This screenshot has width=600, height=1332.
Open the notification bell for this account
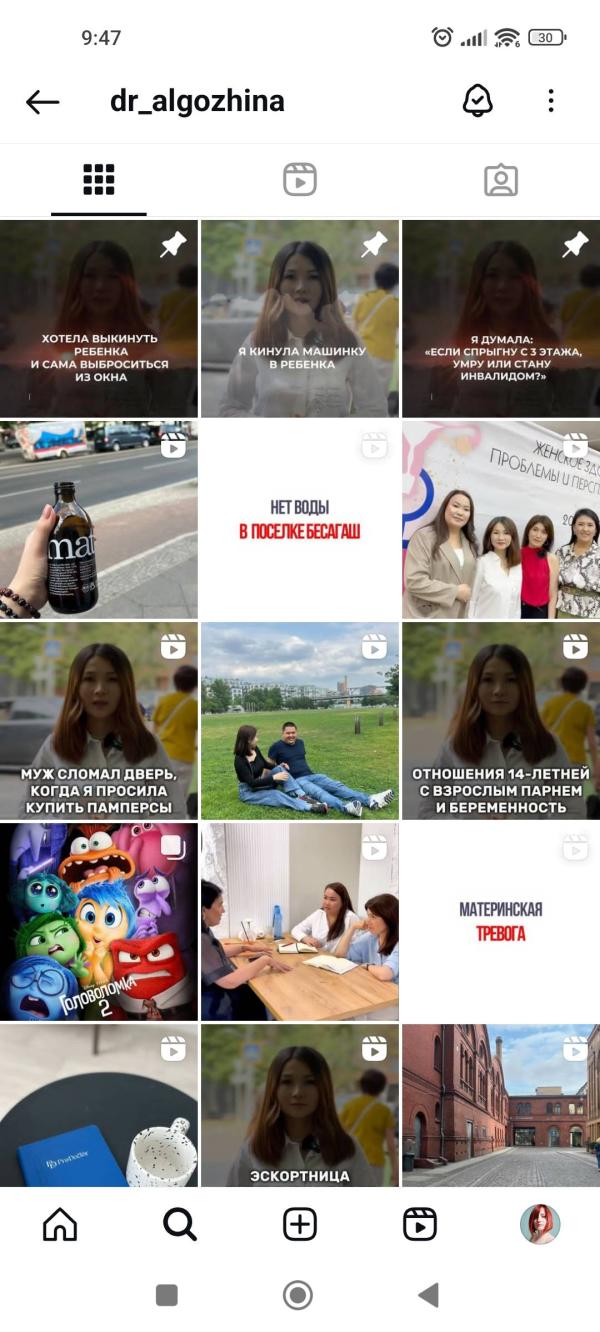point(479,100)
